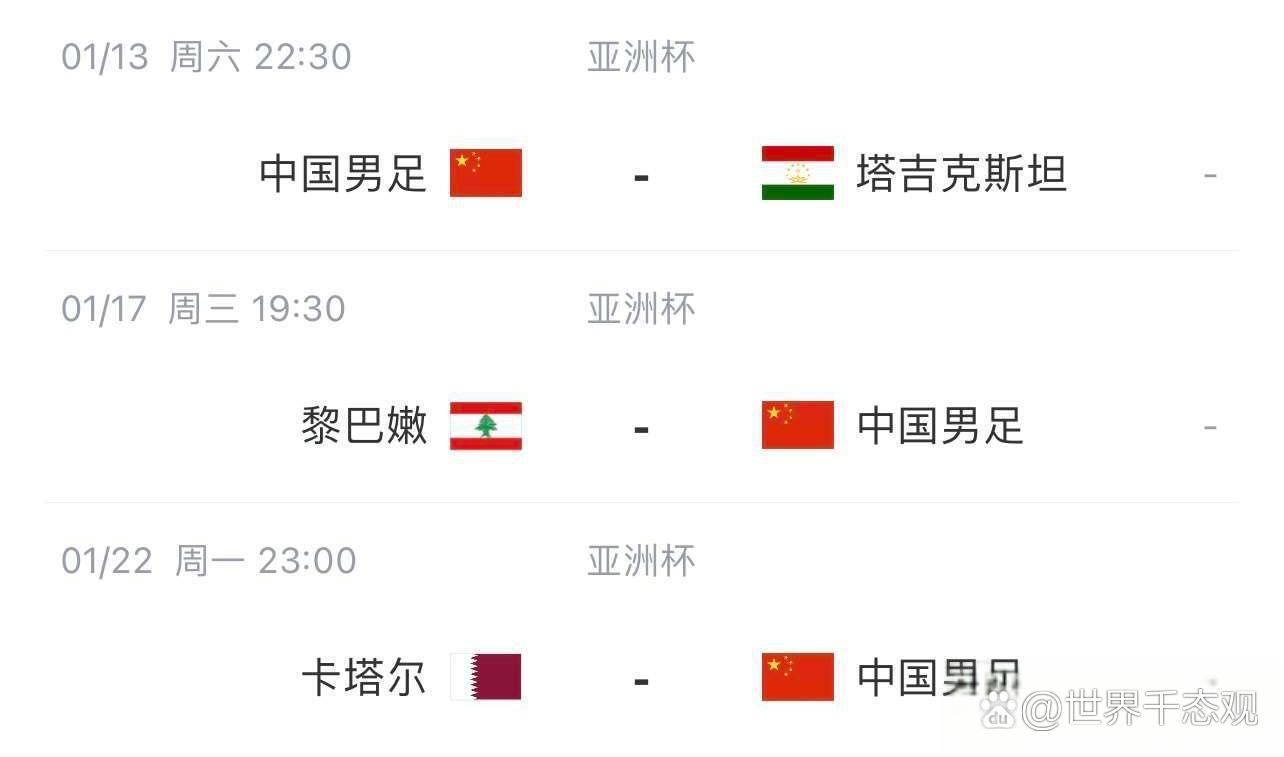The width and height of the screenshot is (1284, 757).
Task: Open the Qatar vs China match on 01/22
Action: [641, 678]
